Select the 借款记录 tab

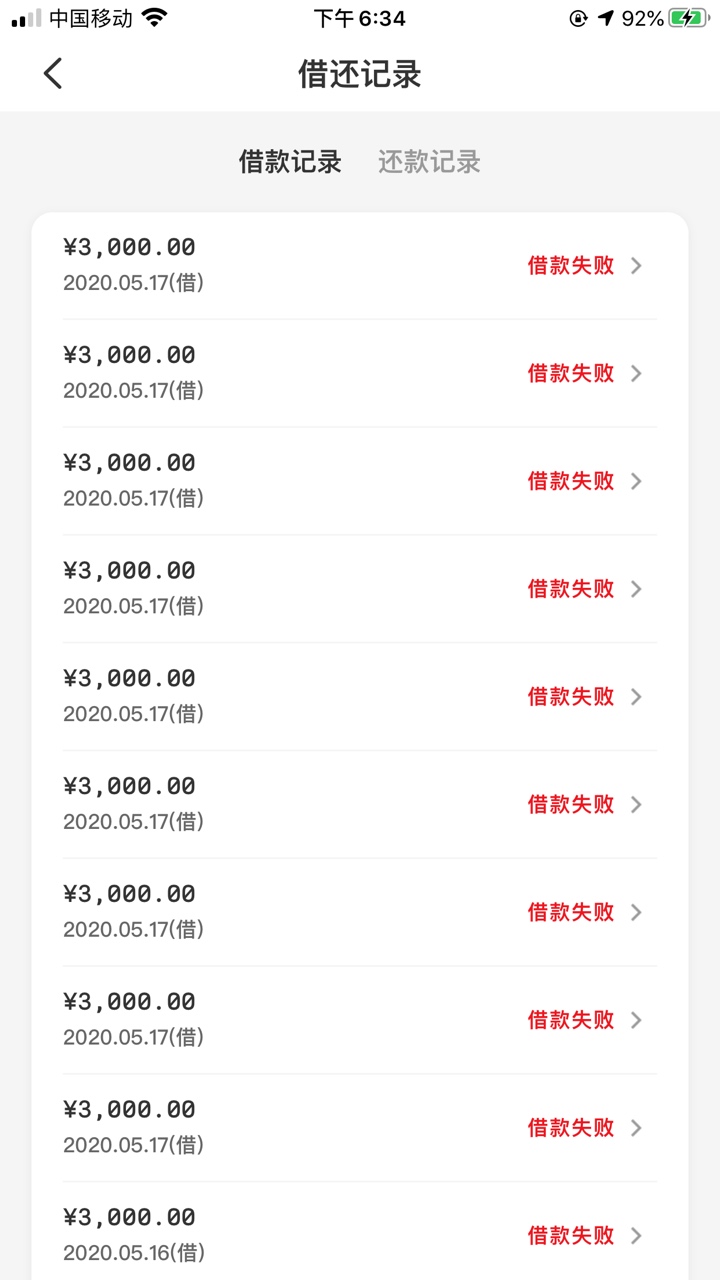(290, 161)
